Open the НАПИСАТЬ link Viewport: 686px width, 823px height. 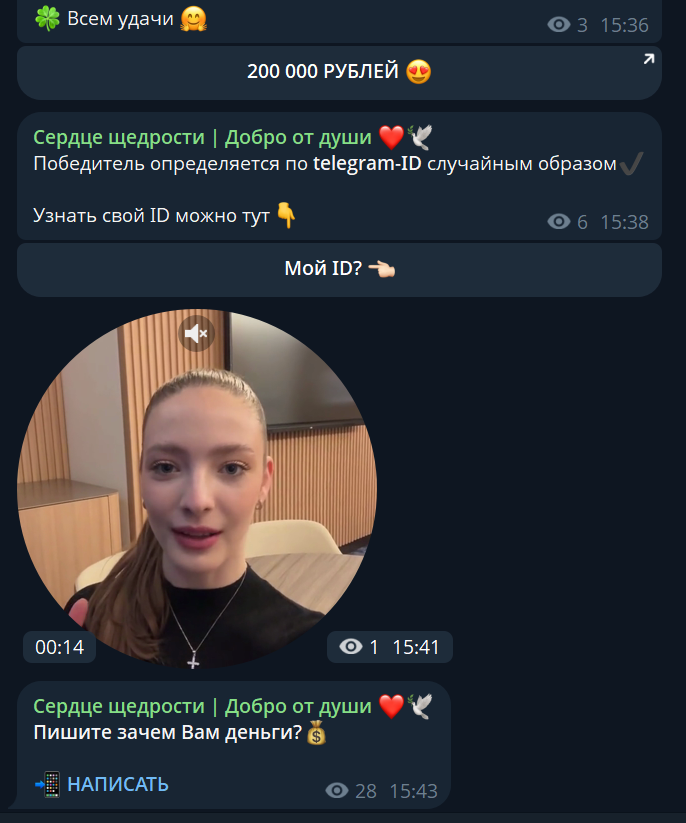(117, 784)
